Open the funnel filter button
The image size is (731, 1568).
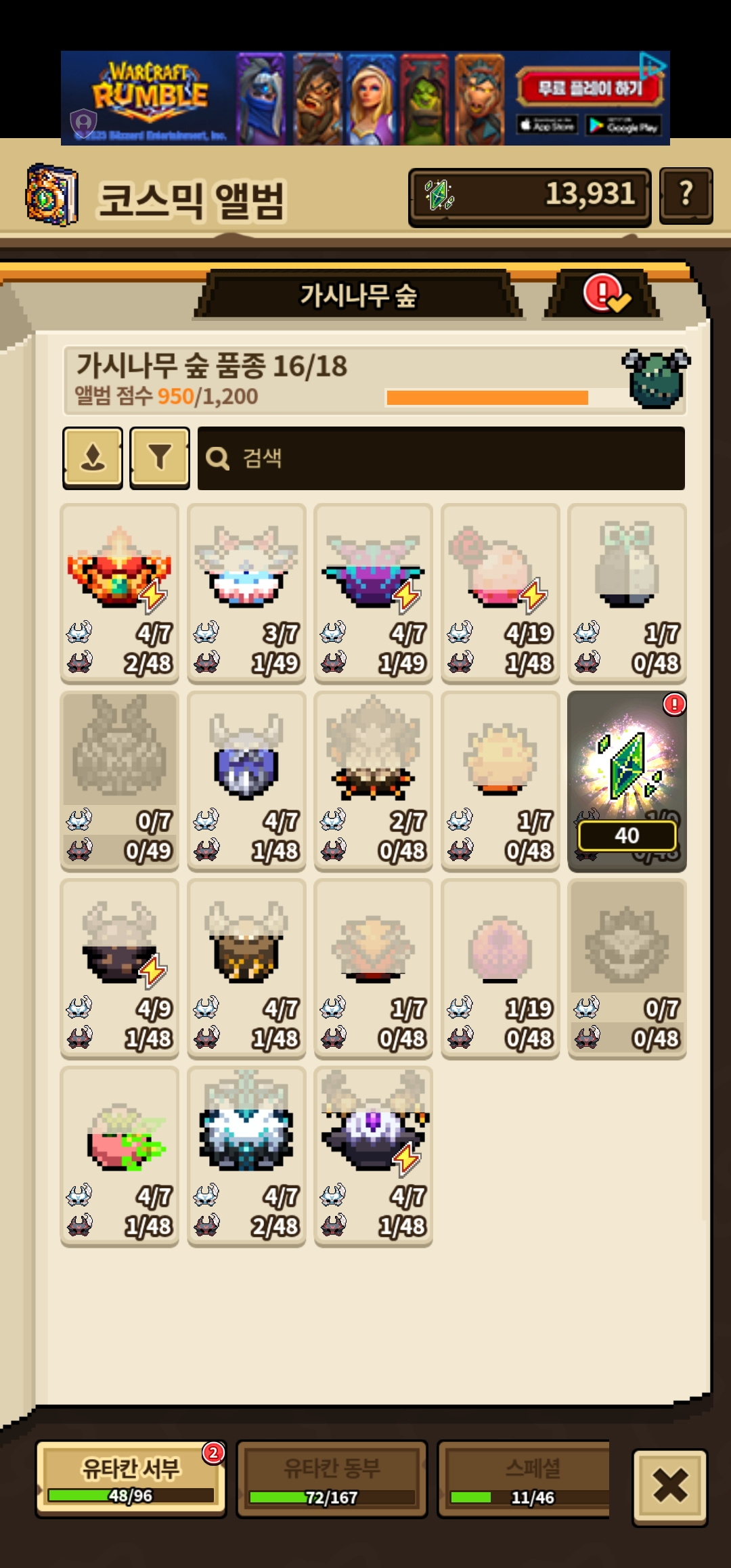pos(160,458)
